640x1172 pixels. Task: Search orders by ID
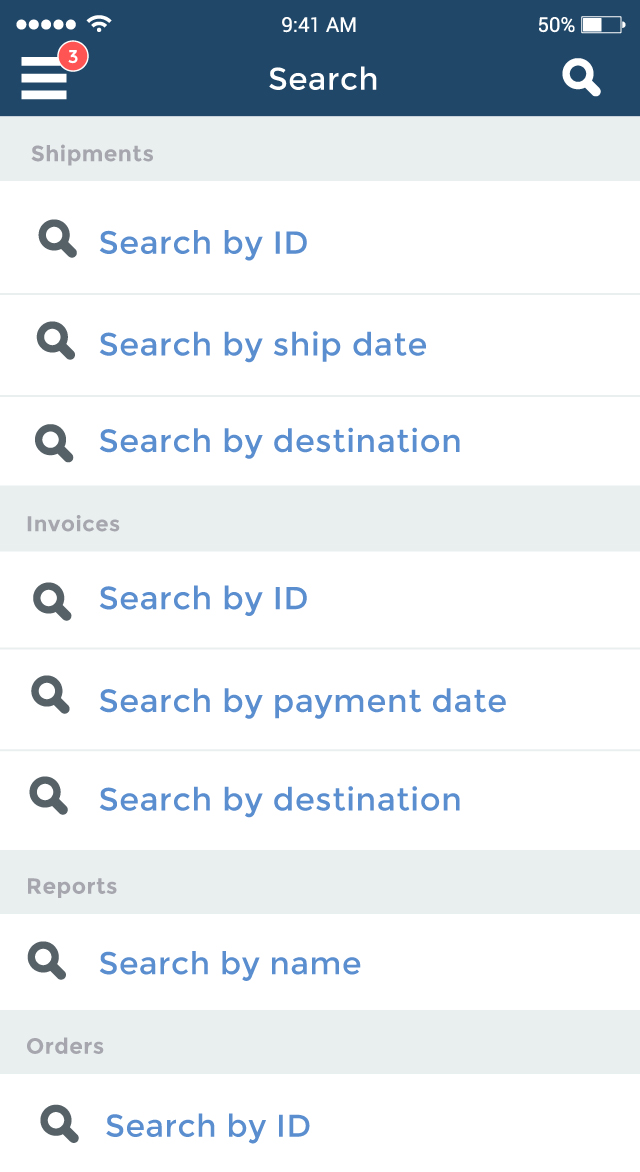coord(320,1123)
